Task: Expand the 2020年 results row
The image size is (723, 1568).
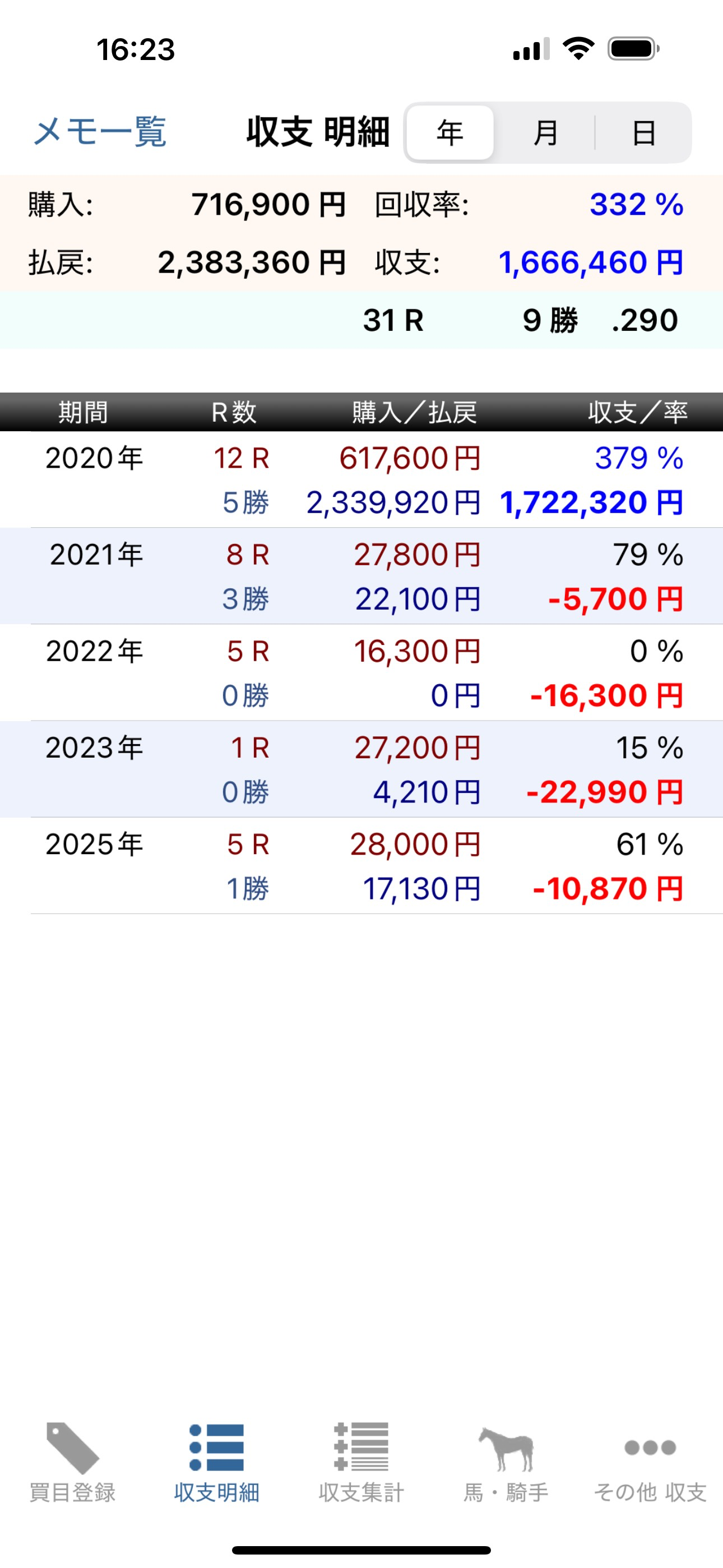Action: coord(361,481)
